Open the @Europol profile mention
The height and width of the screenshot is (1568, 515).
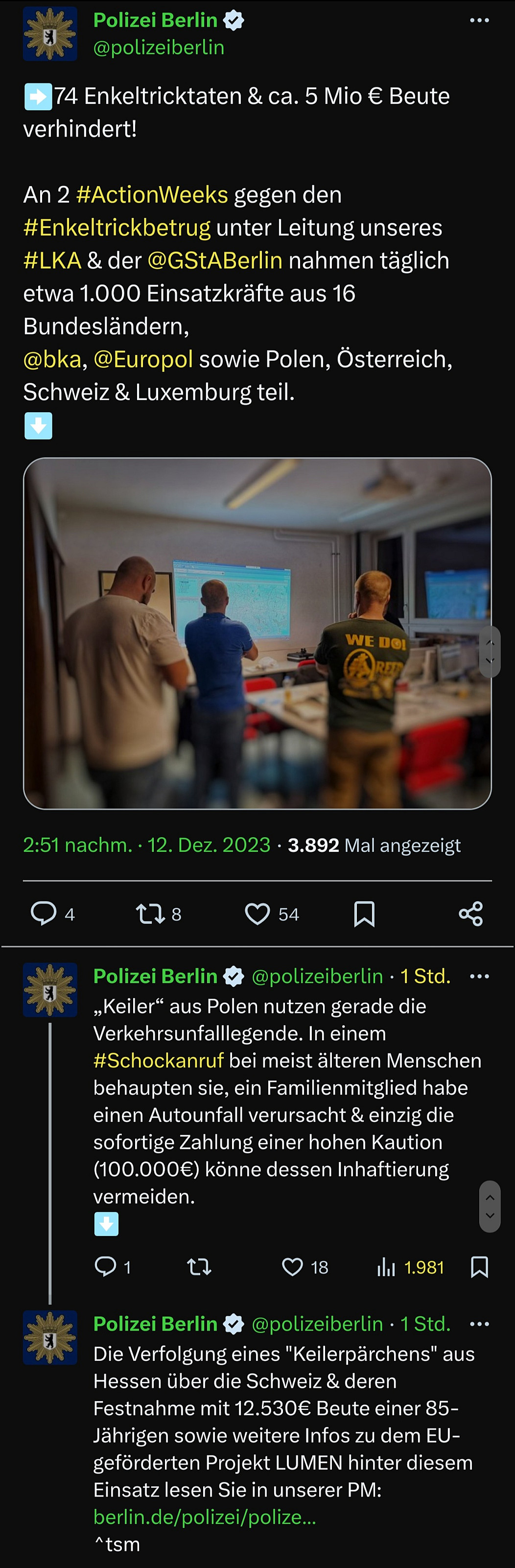coord(143,359)
